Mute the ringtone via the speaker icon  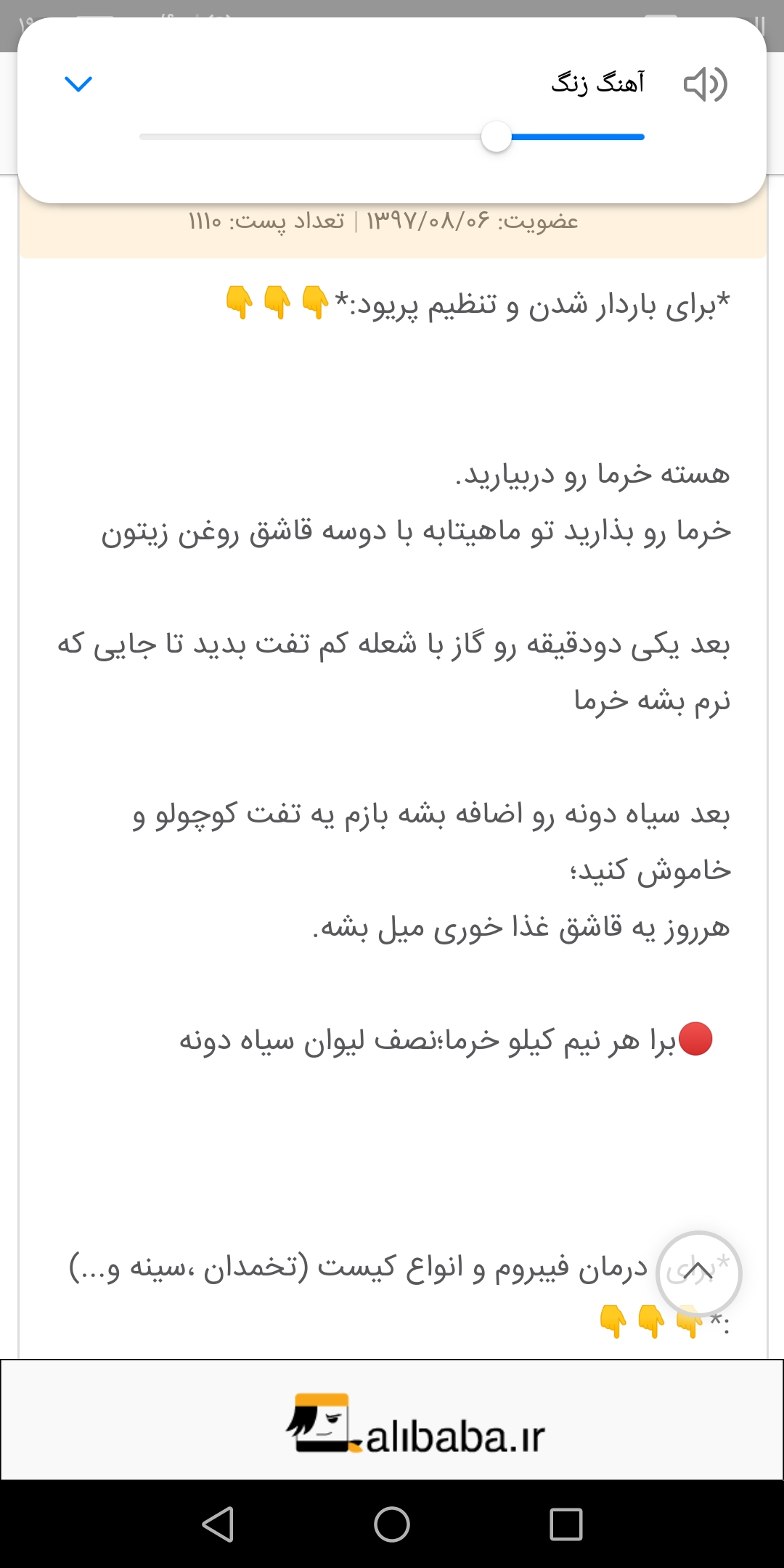click(705, 84)
